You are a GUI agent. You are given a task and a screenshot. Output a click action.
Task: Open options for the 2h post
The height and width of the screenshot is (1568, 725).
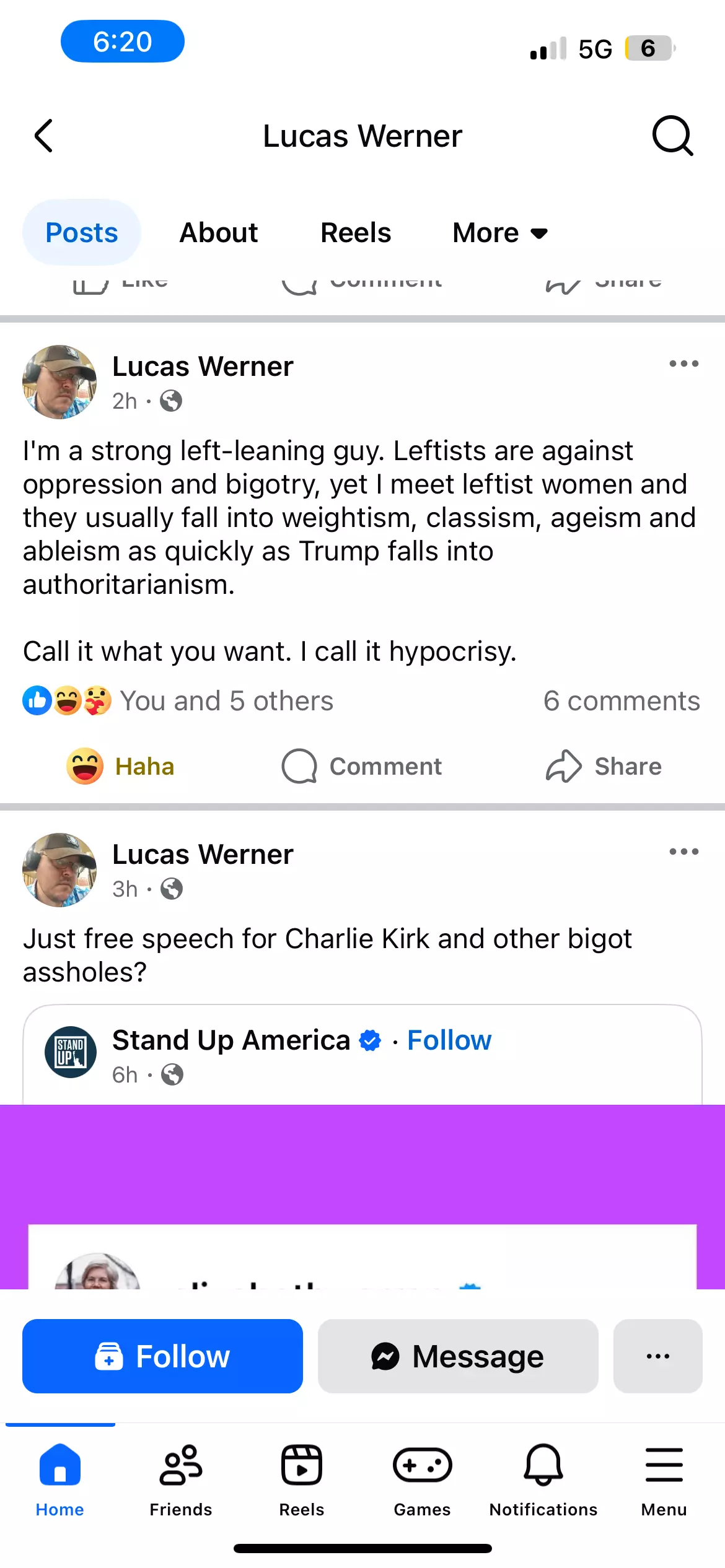pyautogui.click(x=683, y=364)
